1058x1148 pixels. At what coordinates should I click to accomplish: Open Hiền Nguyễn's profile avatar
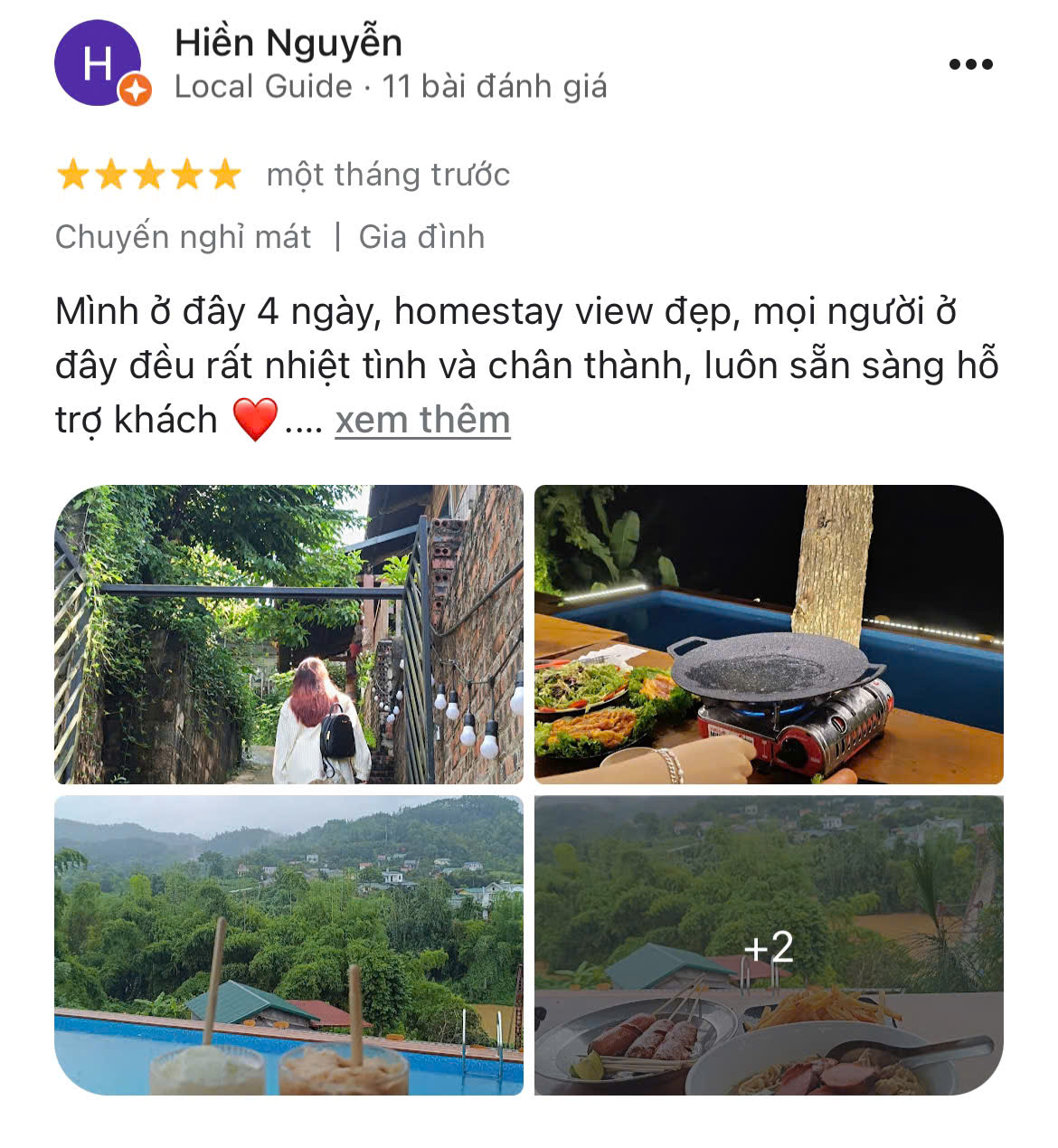coord(98,63)
